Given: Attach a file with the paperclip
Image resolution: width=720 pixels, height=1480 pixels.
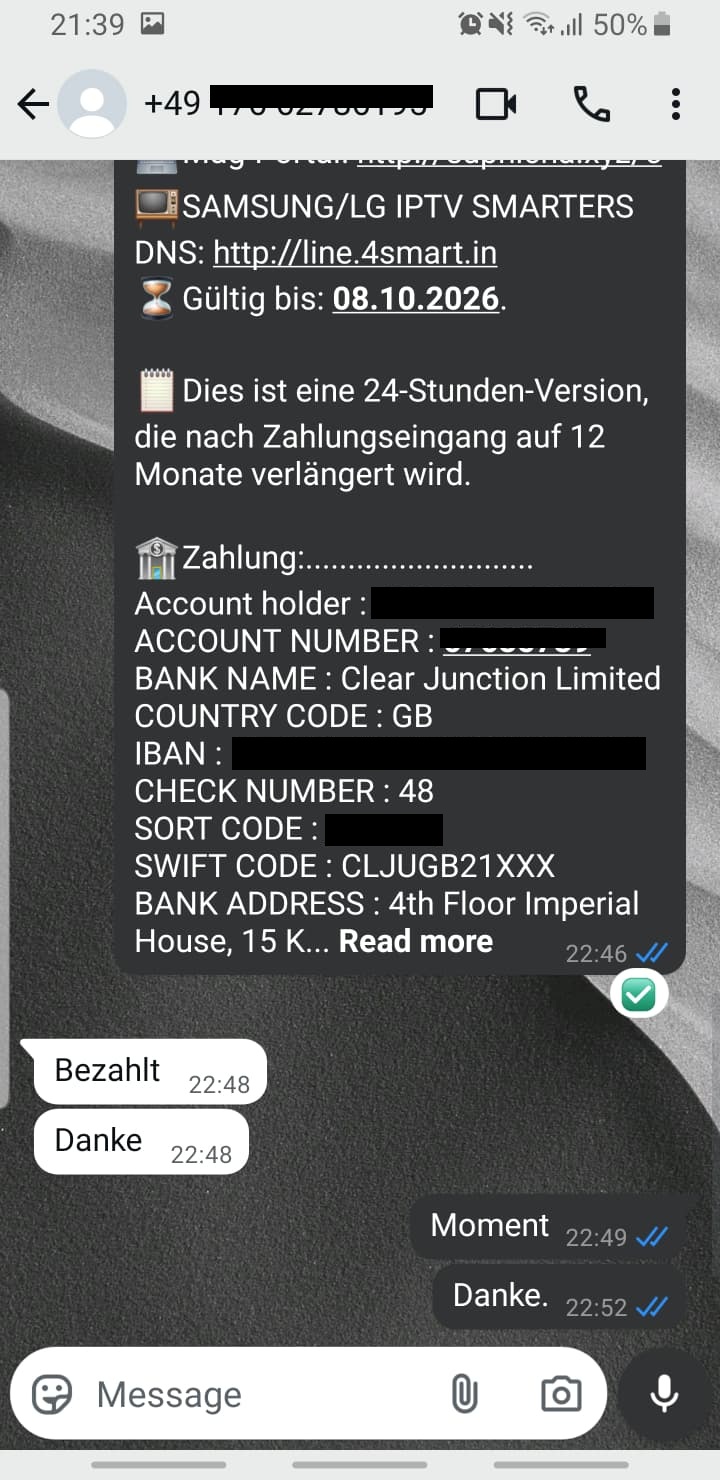Looking at the screenshot, I should coord(464,1394).
